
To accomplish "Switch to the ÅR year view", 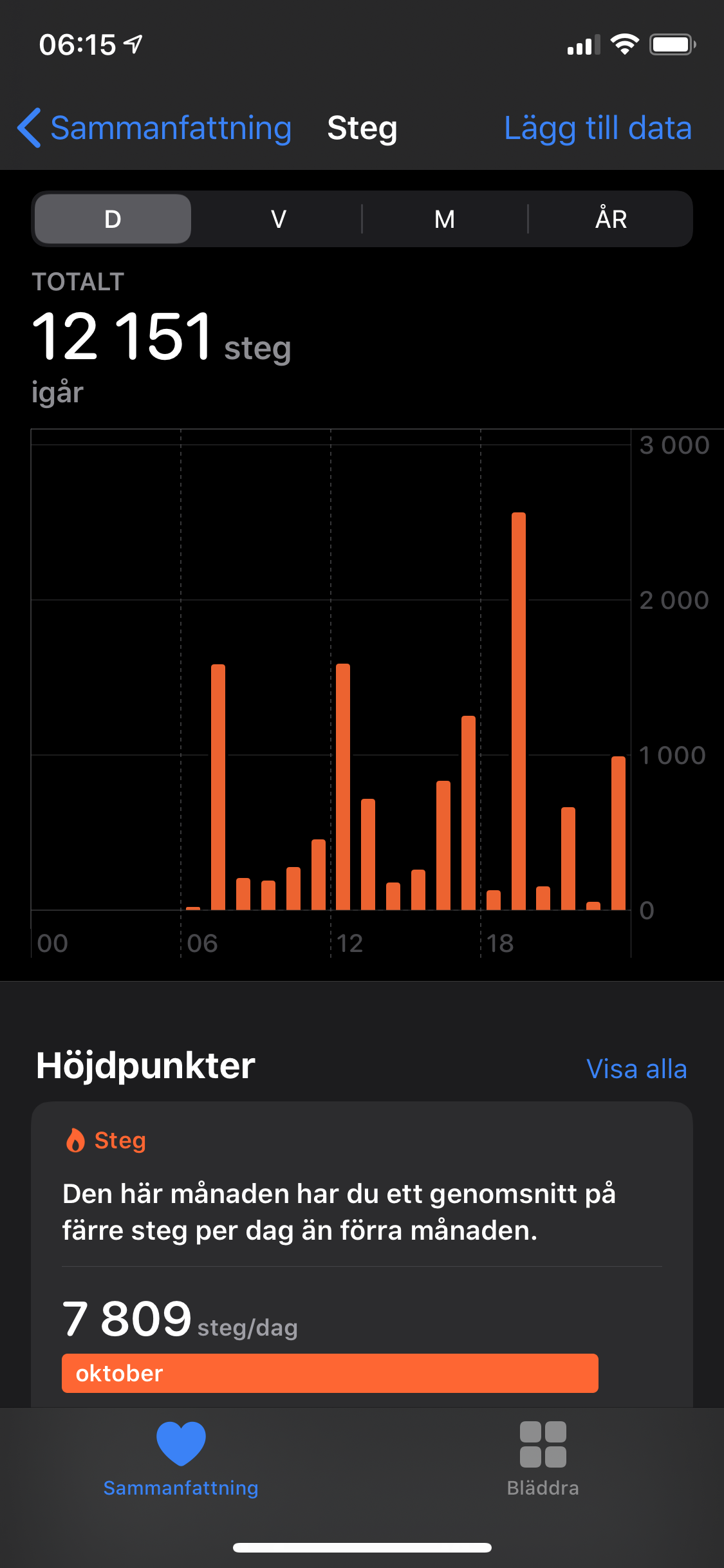I will (611, 219).
